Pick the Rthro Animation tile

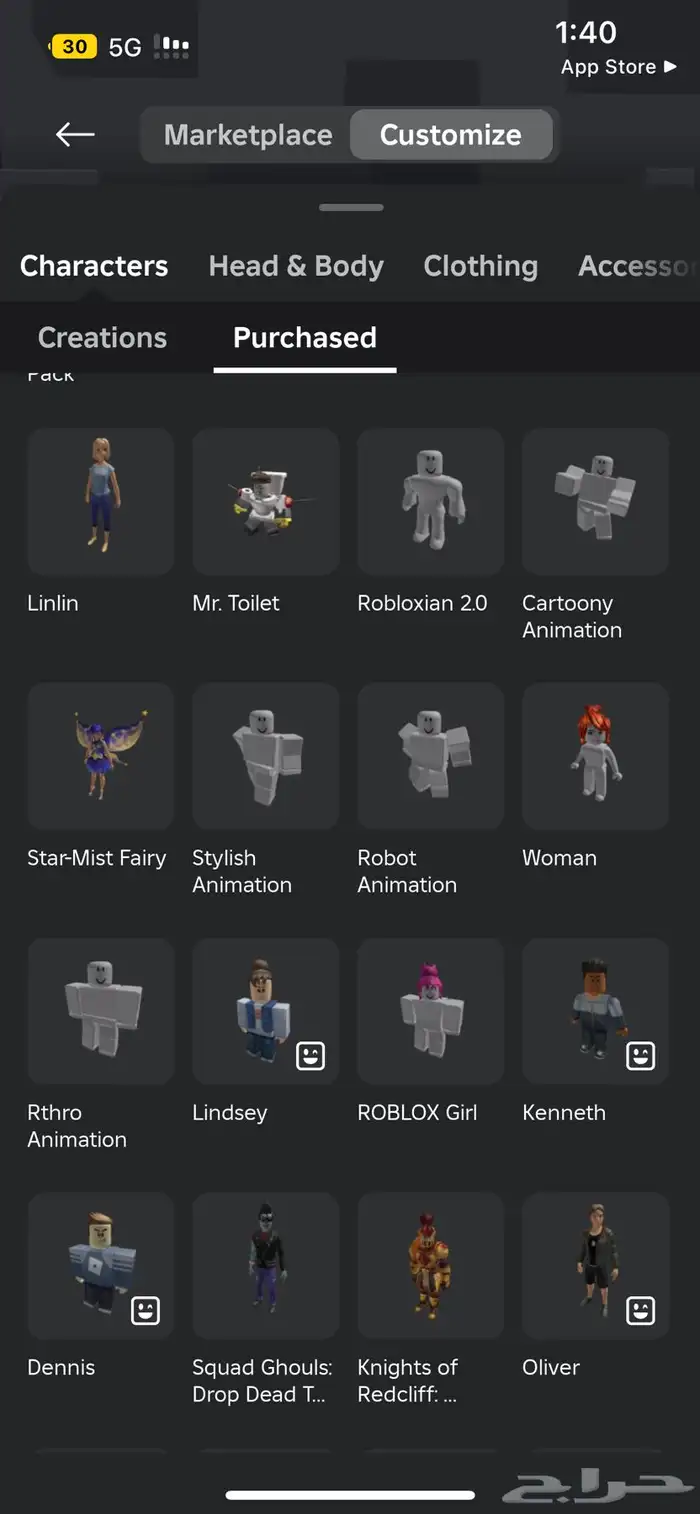(x=101, y=1010)
